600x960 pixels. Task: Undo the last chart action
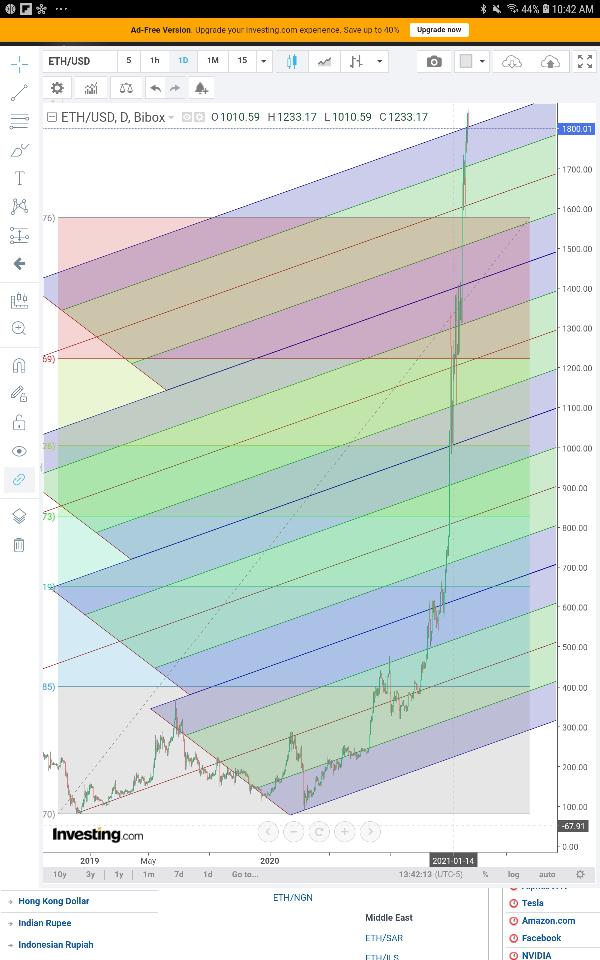155,88
